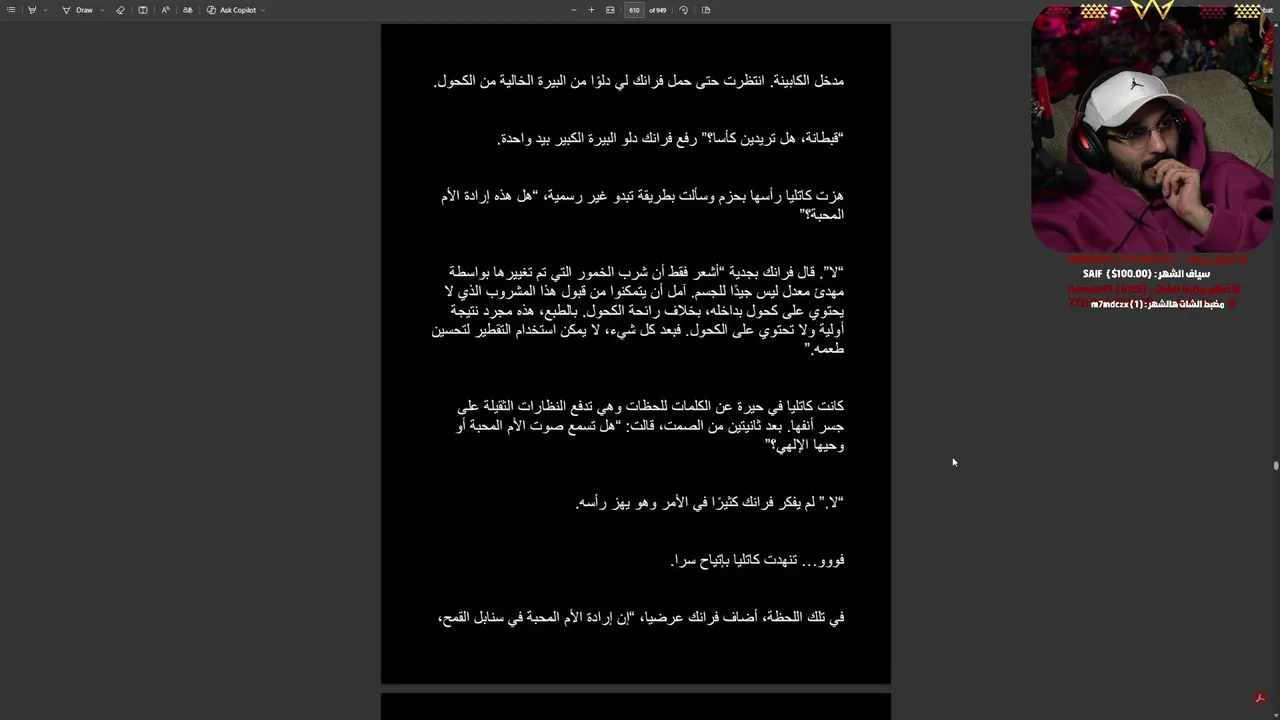Start Read aloud
The width and height of the screenshot is (1280, 720).
pyautogui.click(x=165, y=10)
